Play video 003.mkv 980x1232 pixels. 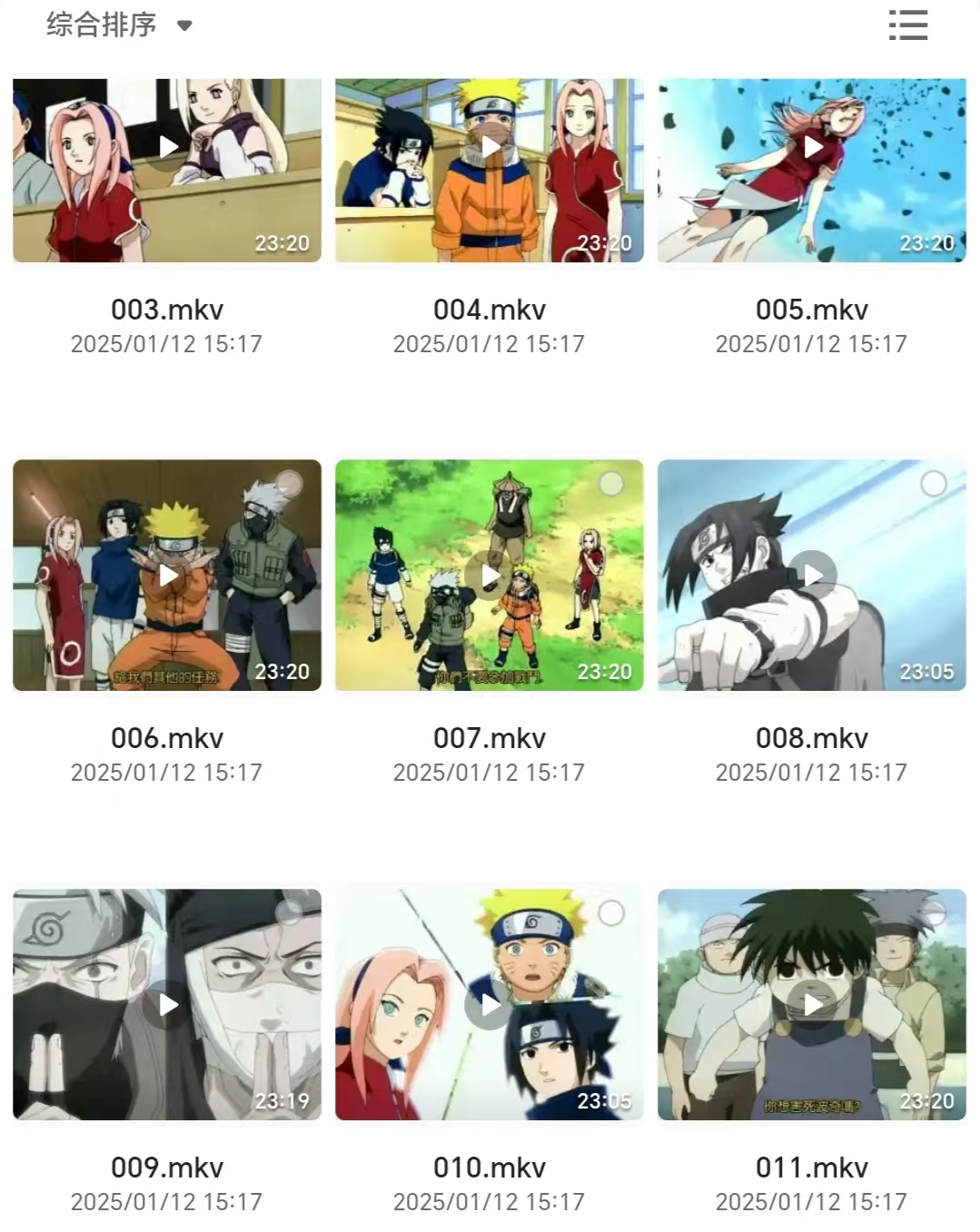[168, 146]
